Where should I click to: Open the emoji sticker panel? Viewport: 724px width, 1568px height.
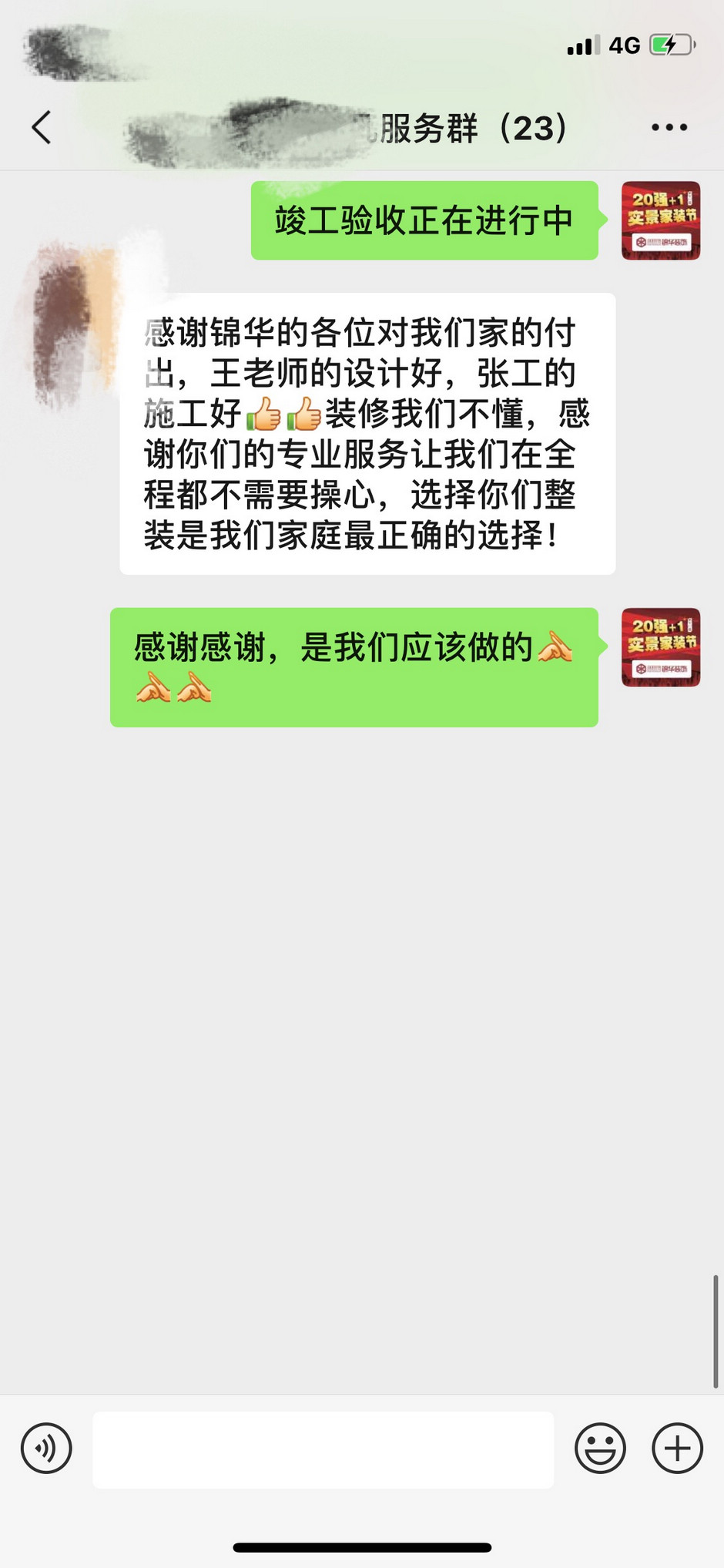pos(600,1448)
